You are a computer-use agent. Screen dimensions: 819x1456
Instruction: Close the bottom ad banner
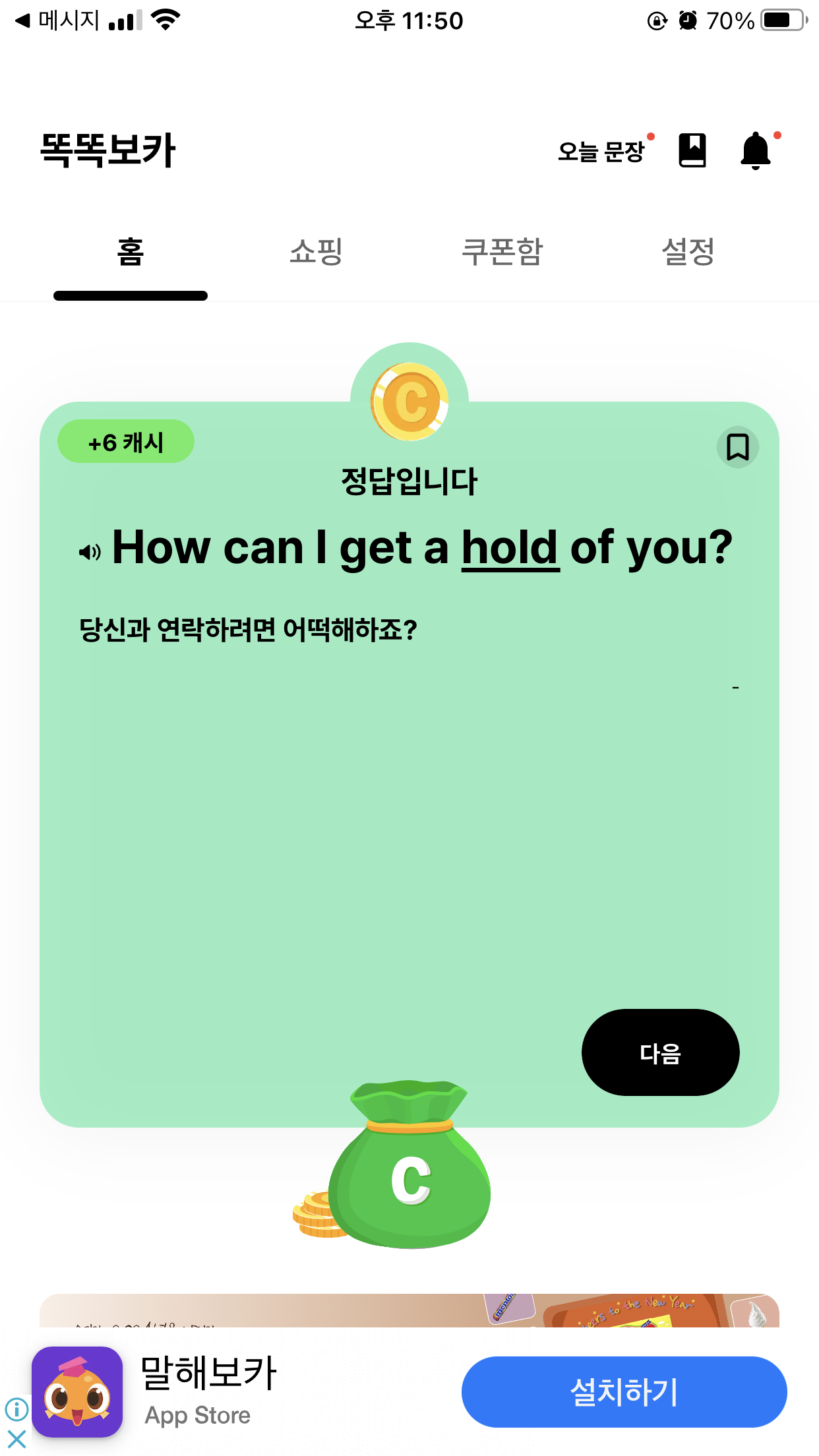16,1439
